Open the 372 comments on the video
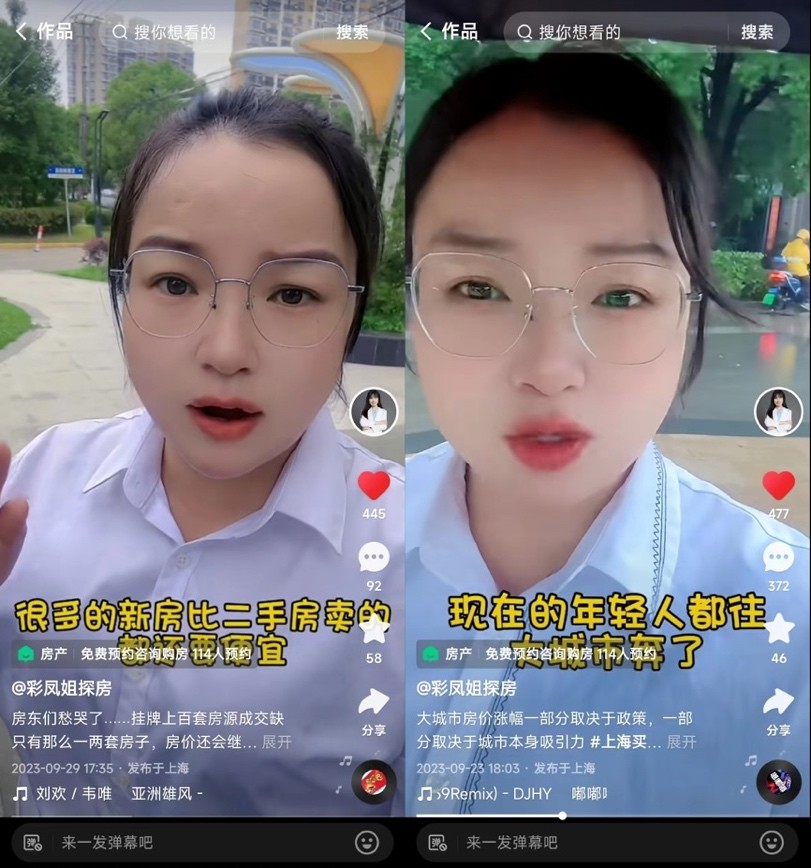The width and height of the screenshot is (811, 868). click(x=778, y=558)
